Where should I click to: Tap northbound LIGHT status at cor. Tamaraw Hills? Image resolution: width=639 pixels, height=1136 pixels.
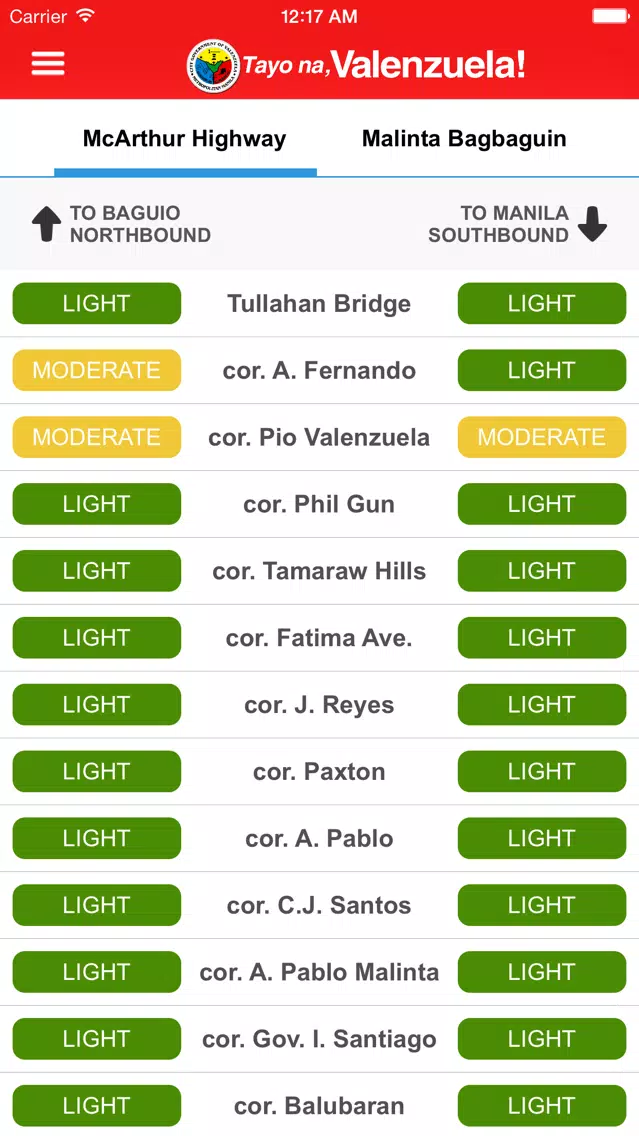[x=96, y=571]
